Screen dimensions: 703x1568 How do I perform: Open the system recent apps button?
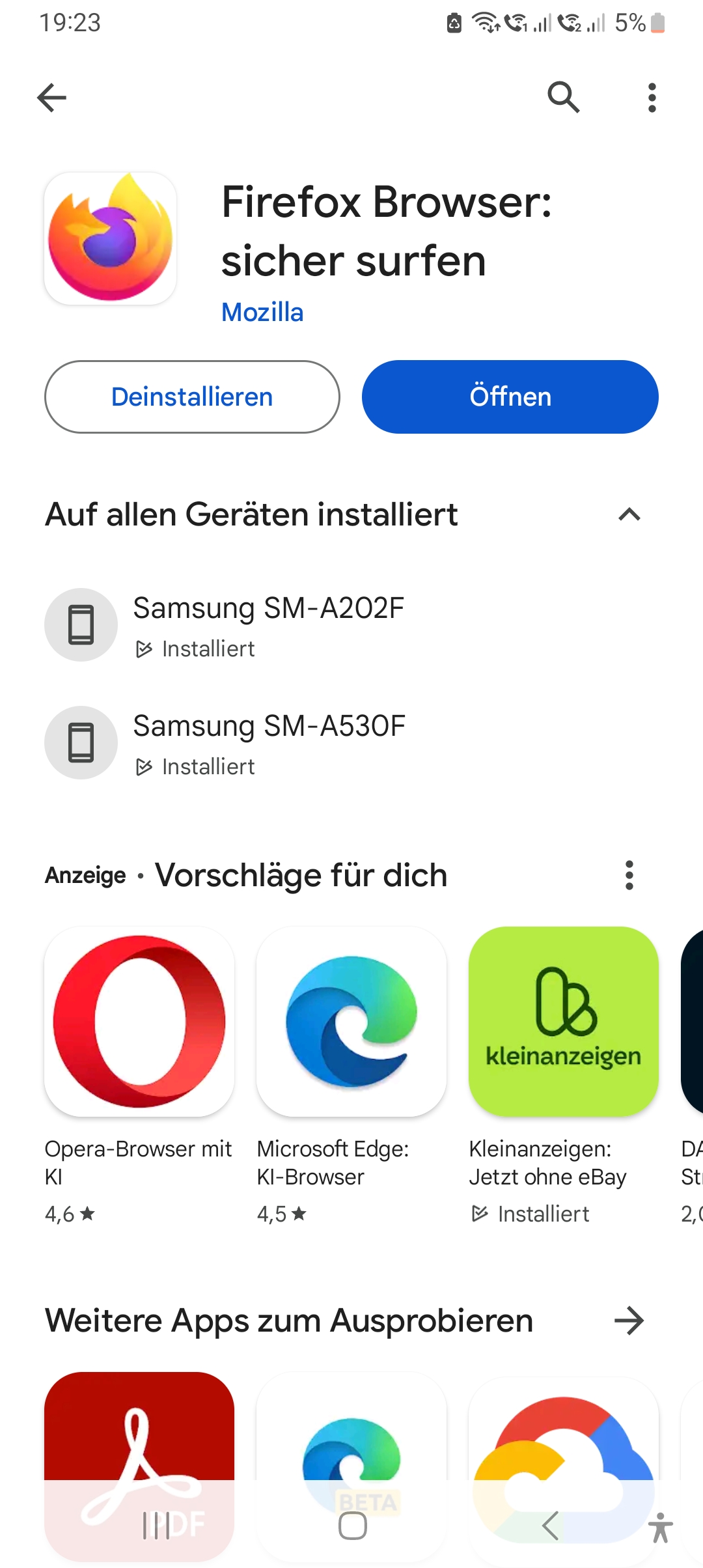(156, 1526)
